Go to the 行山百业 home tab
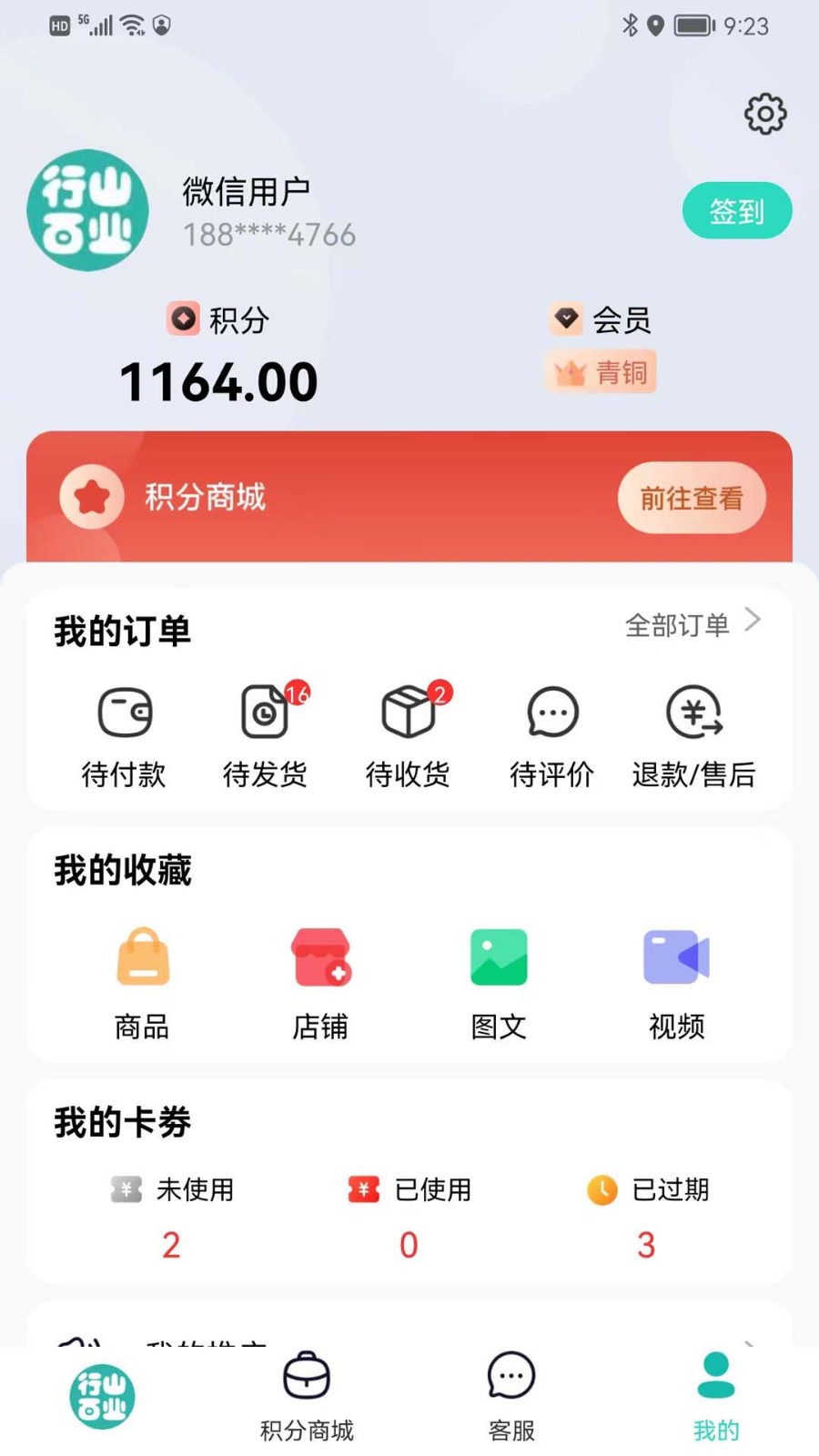This screenshot has width=819, height=1456. 102,1397
